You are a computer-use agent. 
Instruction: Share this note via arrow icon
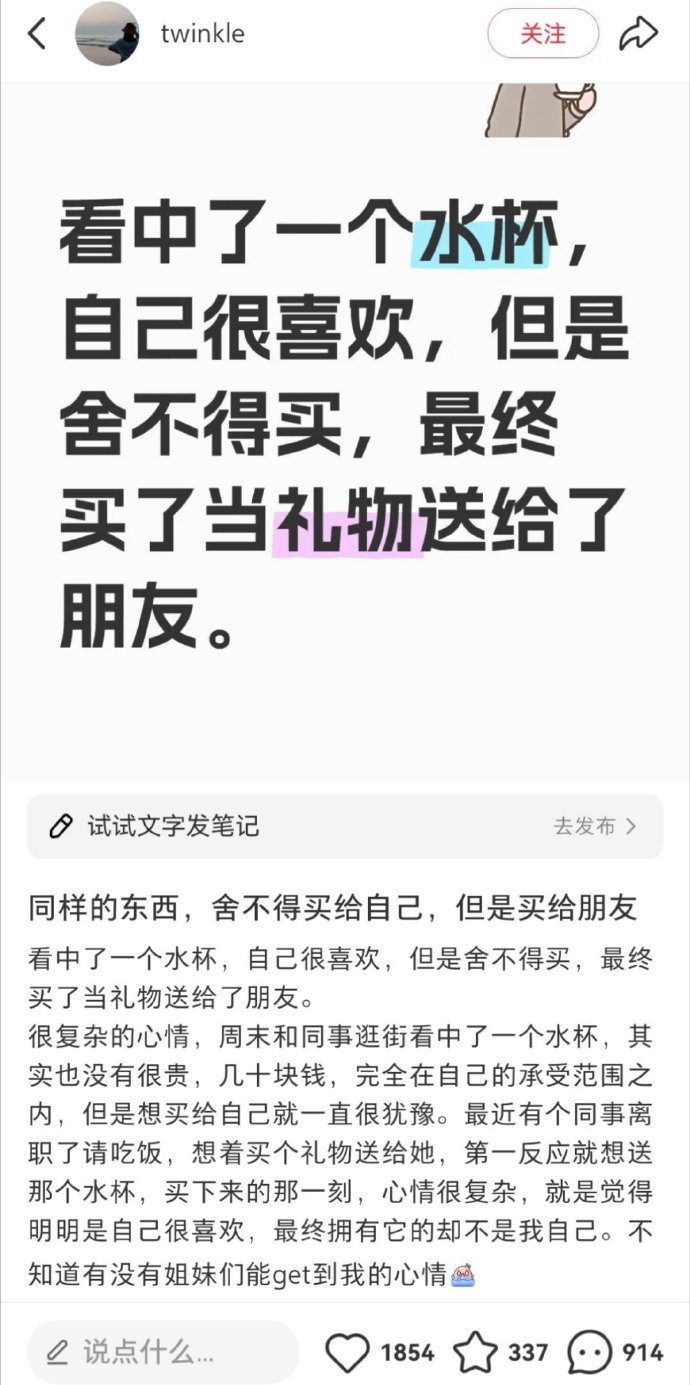[639, 34]
